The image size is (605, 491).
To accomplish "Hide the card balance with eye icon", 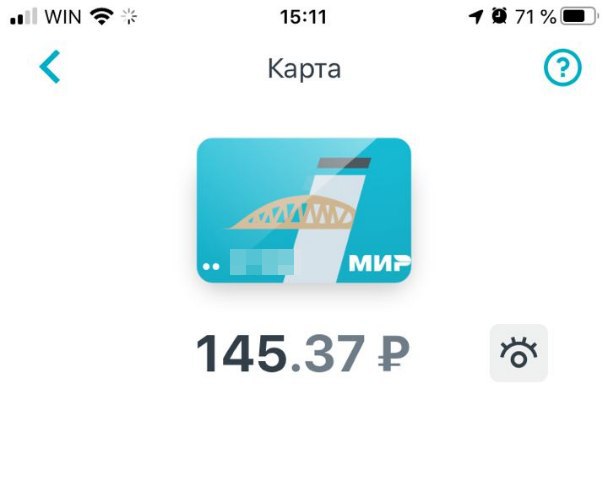I will click(519, 353).
